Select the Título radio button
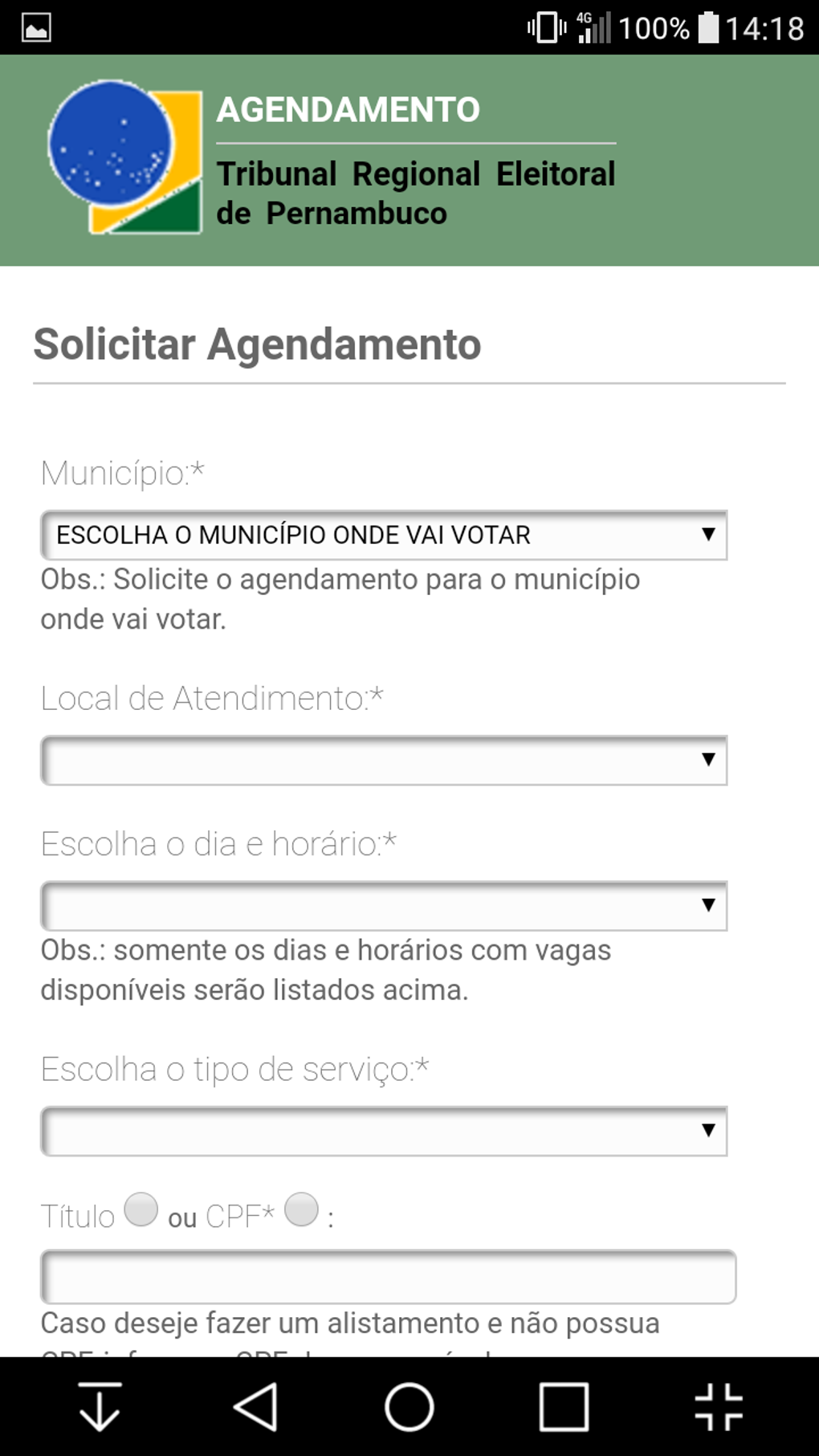 141,1209
